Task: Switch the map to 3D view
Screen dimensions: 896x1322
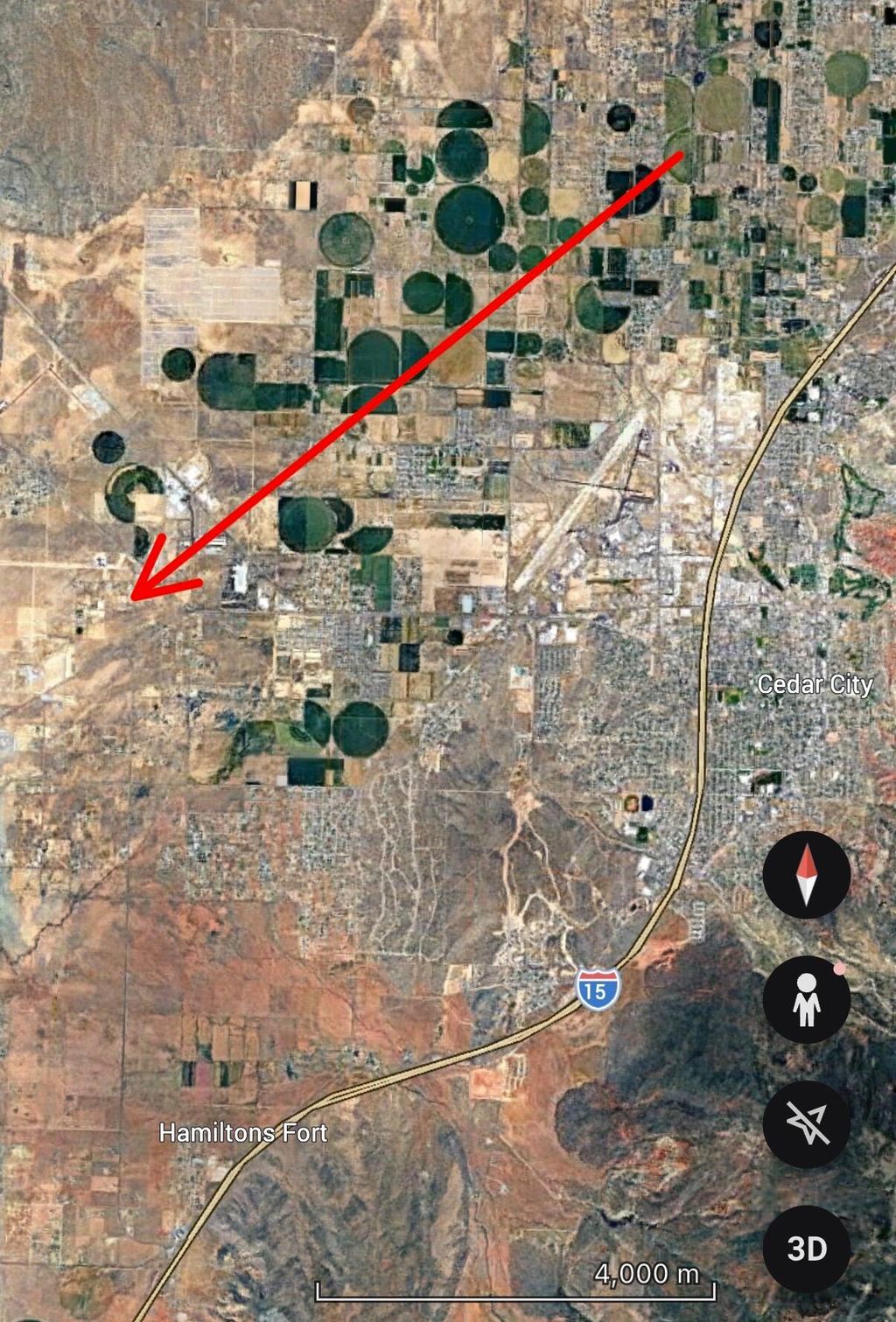Action: tap(806, 1249)
